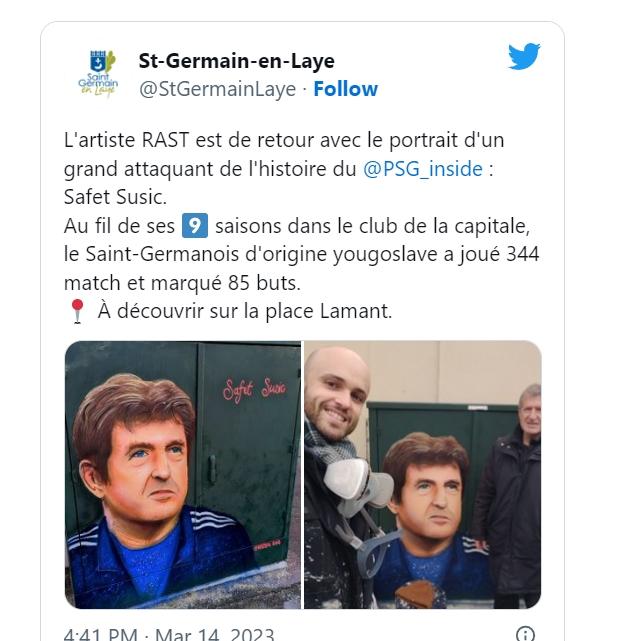Visit the St-Germain-en-Laye display name link
This screenshot has width=643, height=641.
(x=236, y=61)
